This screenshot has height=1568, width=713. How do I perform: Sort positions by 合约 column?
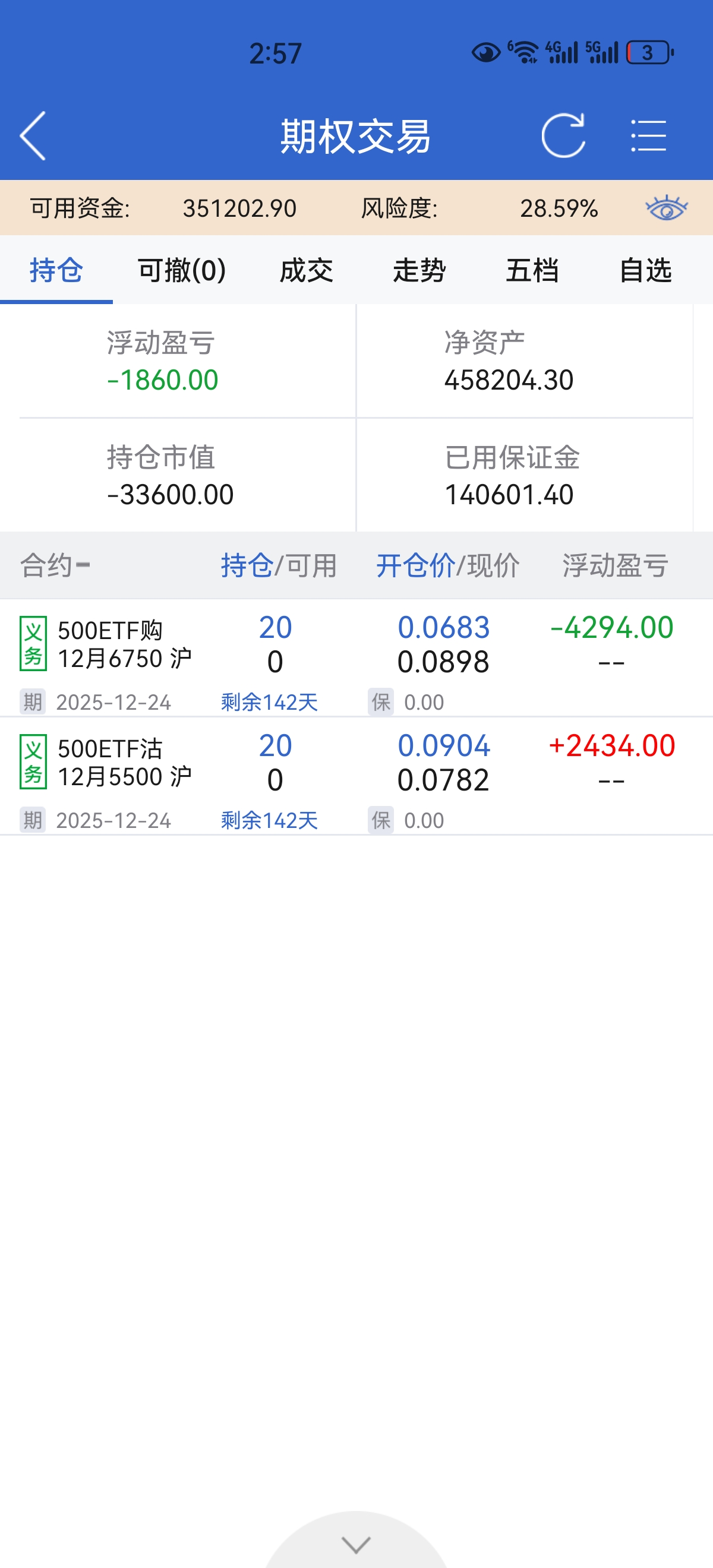pos(55,565)
